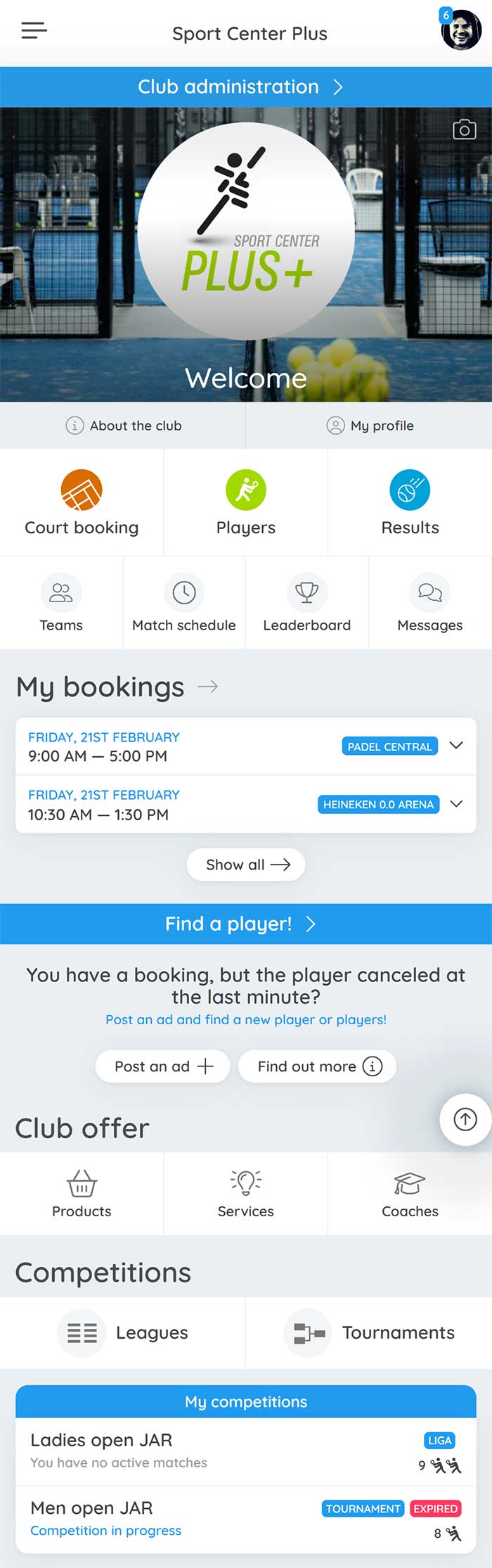The width and height of the screenshot is (492, 1568).
Task: Open the hamburger menu
Action: [x=34, y=30]
